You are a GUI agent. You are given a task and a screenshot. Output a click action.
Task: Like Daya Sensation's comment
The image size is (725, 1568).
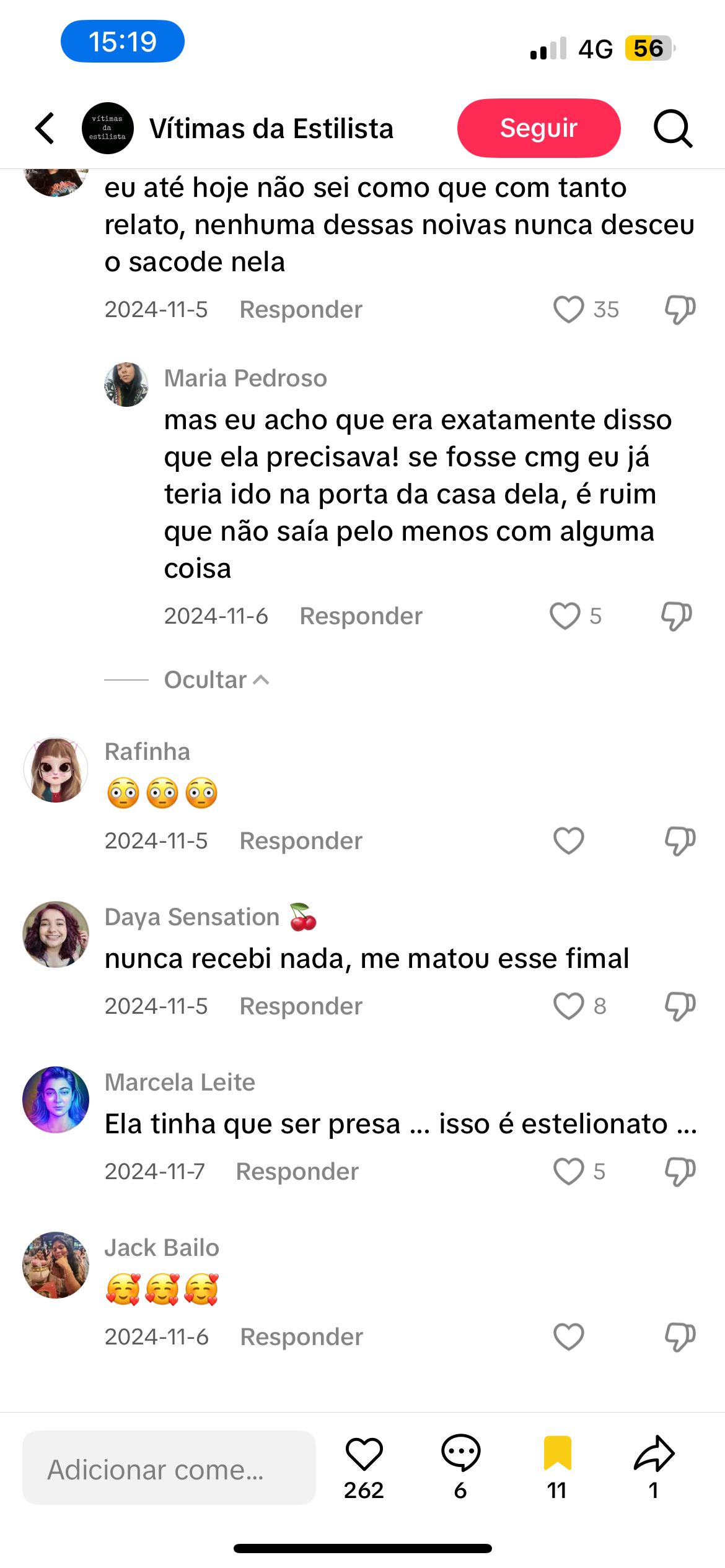click(568, 1006)
